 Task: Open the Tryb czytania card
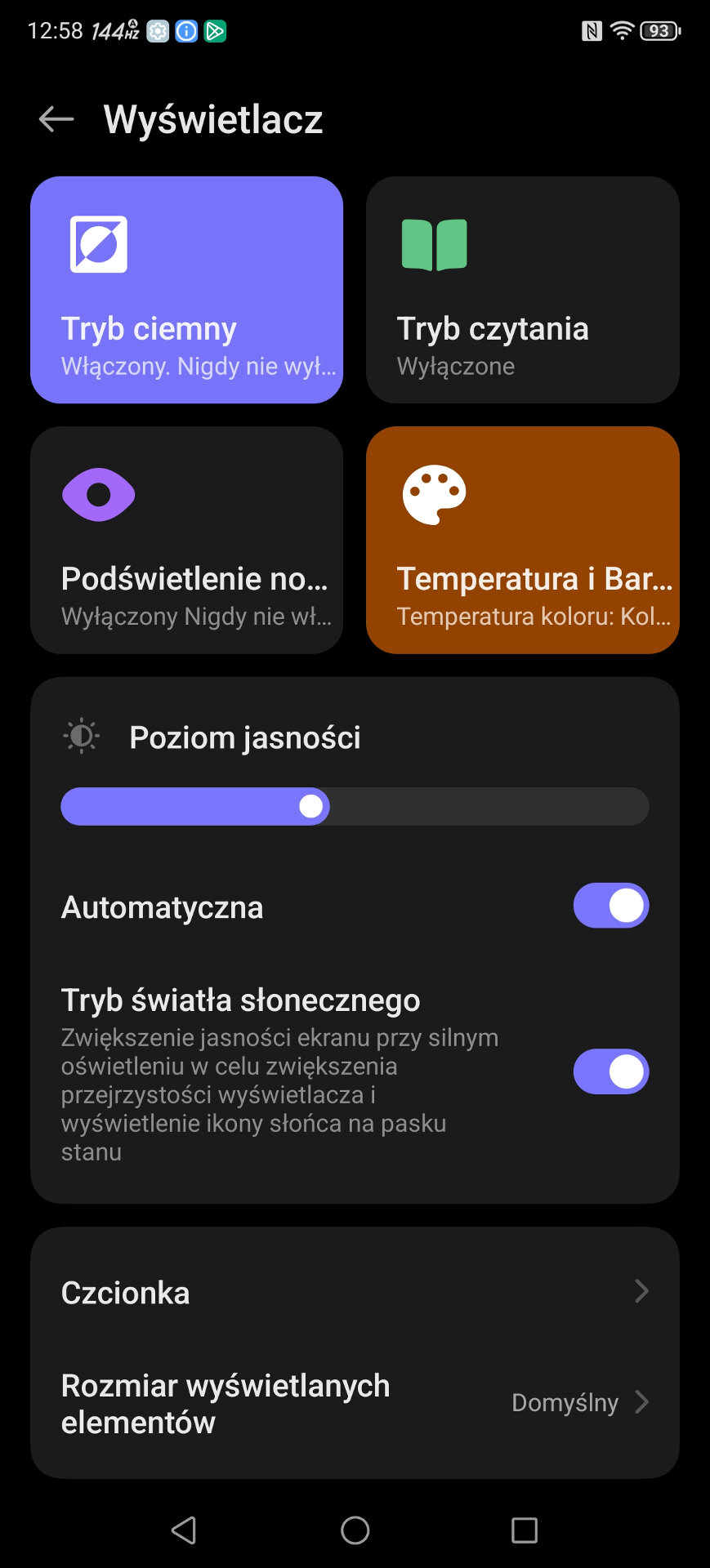click(x=522, y=290)
